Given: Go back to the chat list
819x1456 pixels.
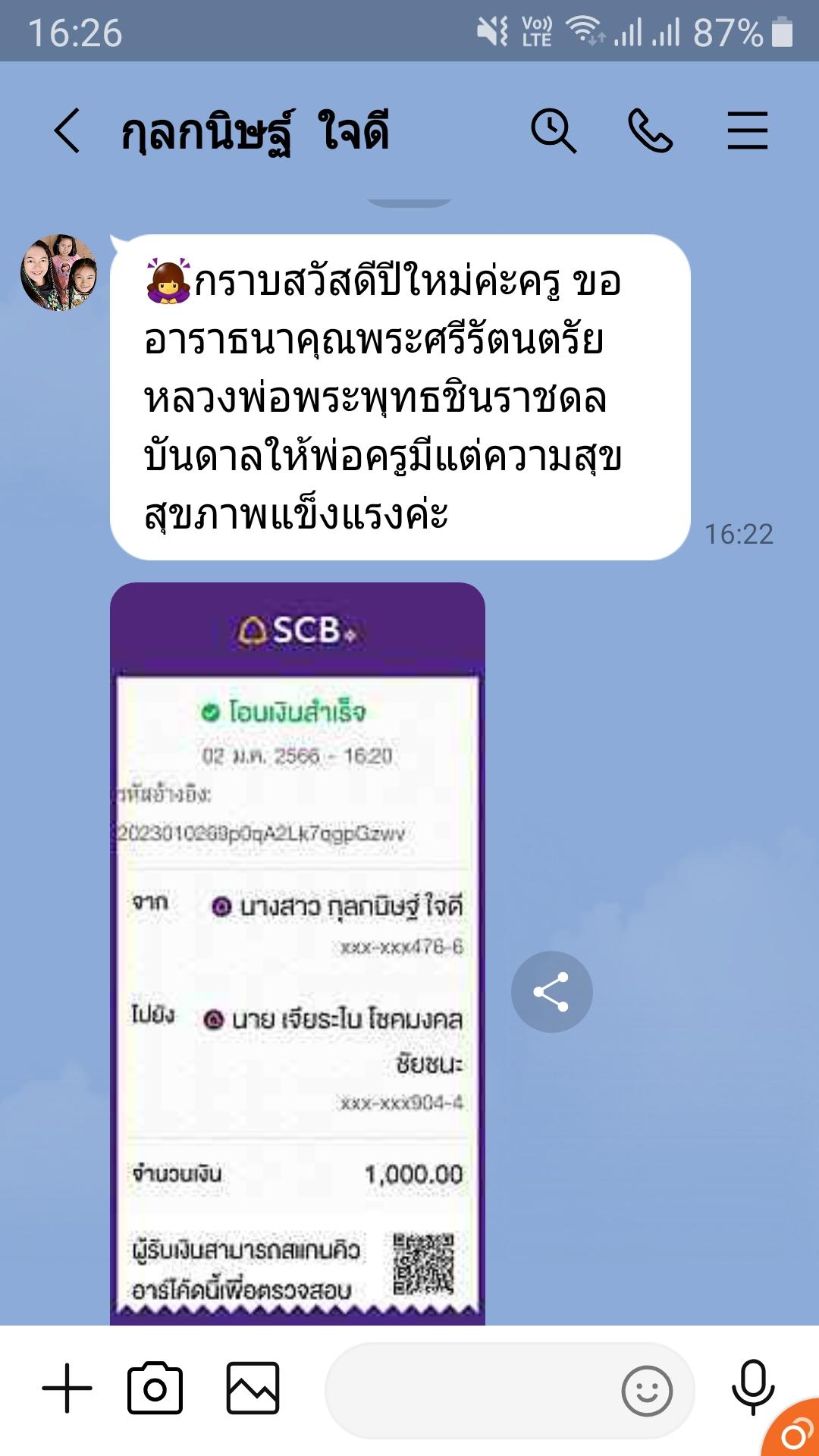Looking at the screenshot, I should 67,130.
